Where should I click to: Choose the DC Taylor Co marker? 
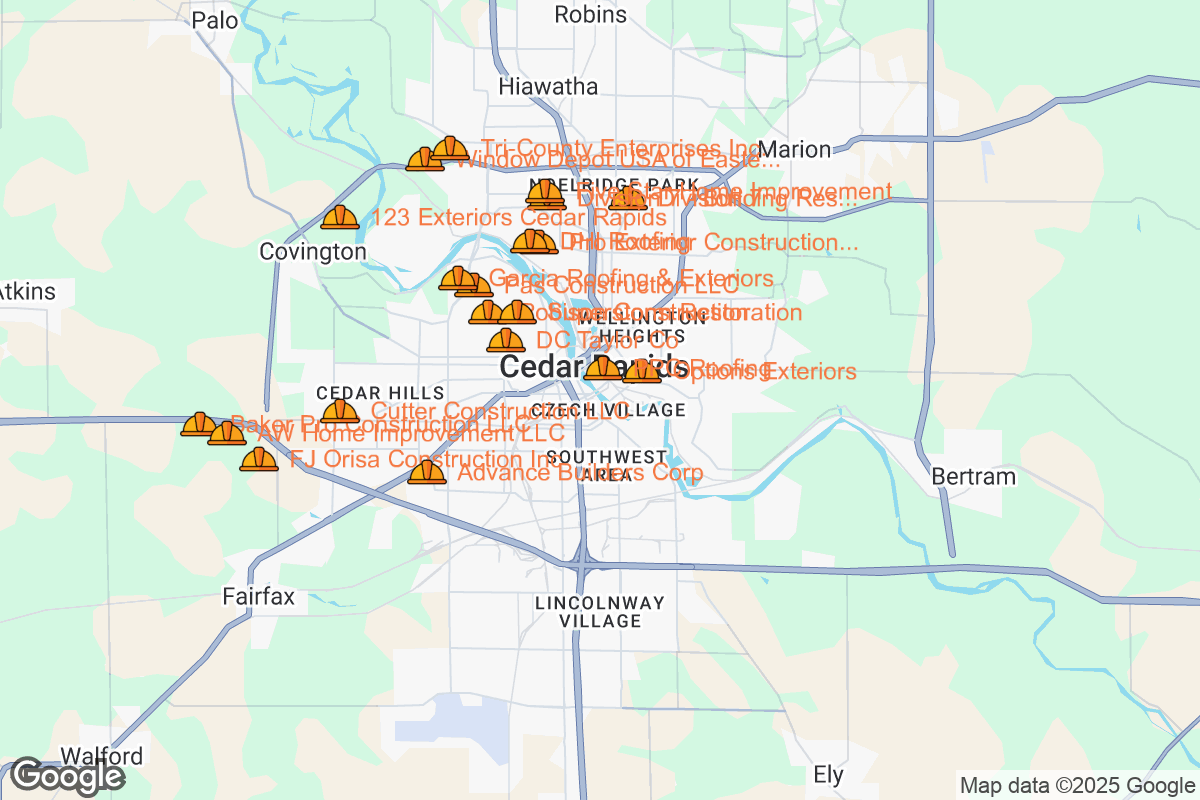coord(506,341)
